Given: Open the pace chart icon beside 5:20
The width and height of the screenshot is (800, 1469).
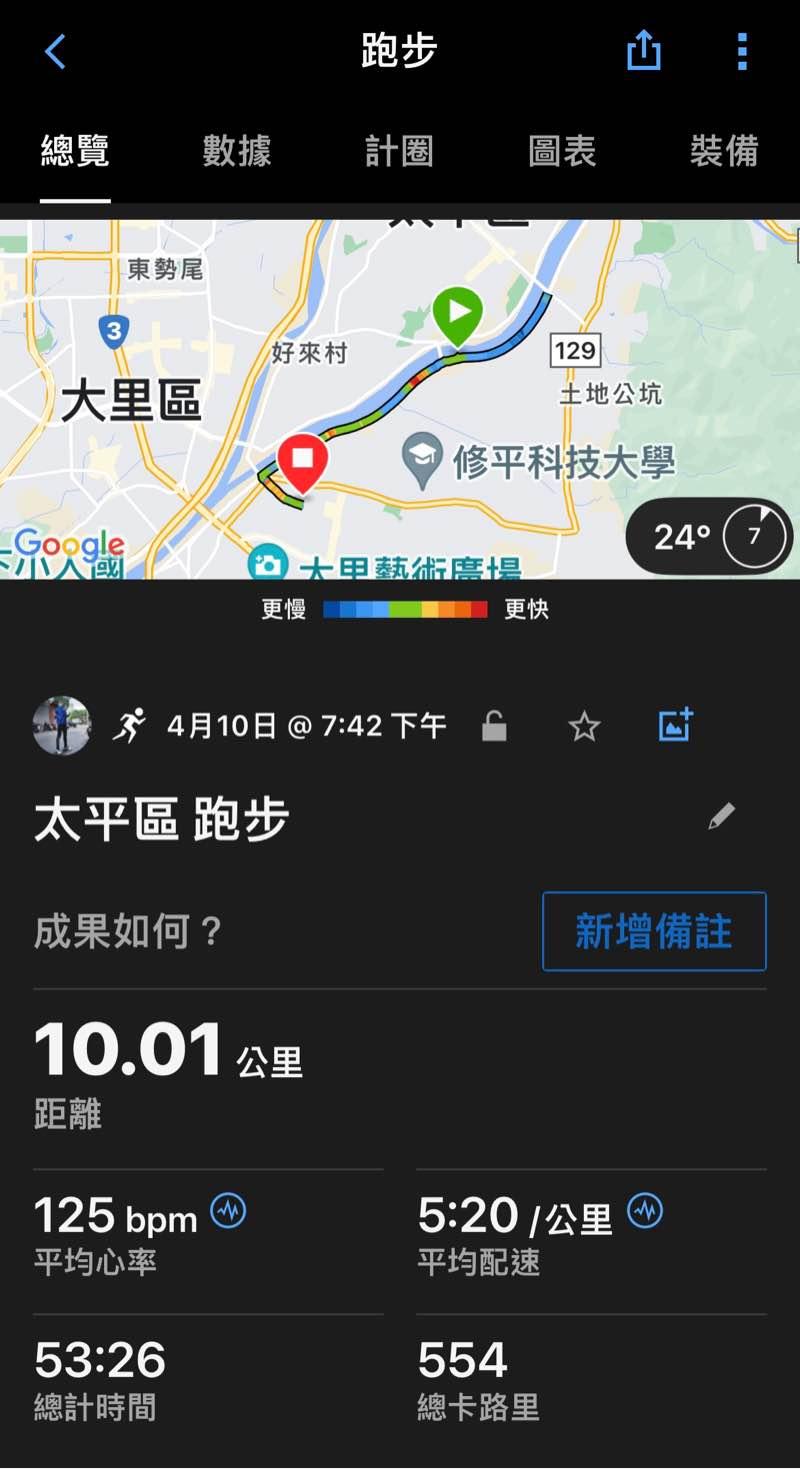Looking at the screenshot, I should click(x=645, y=1212).
